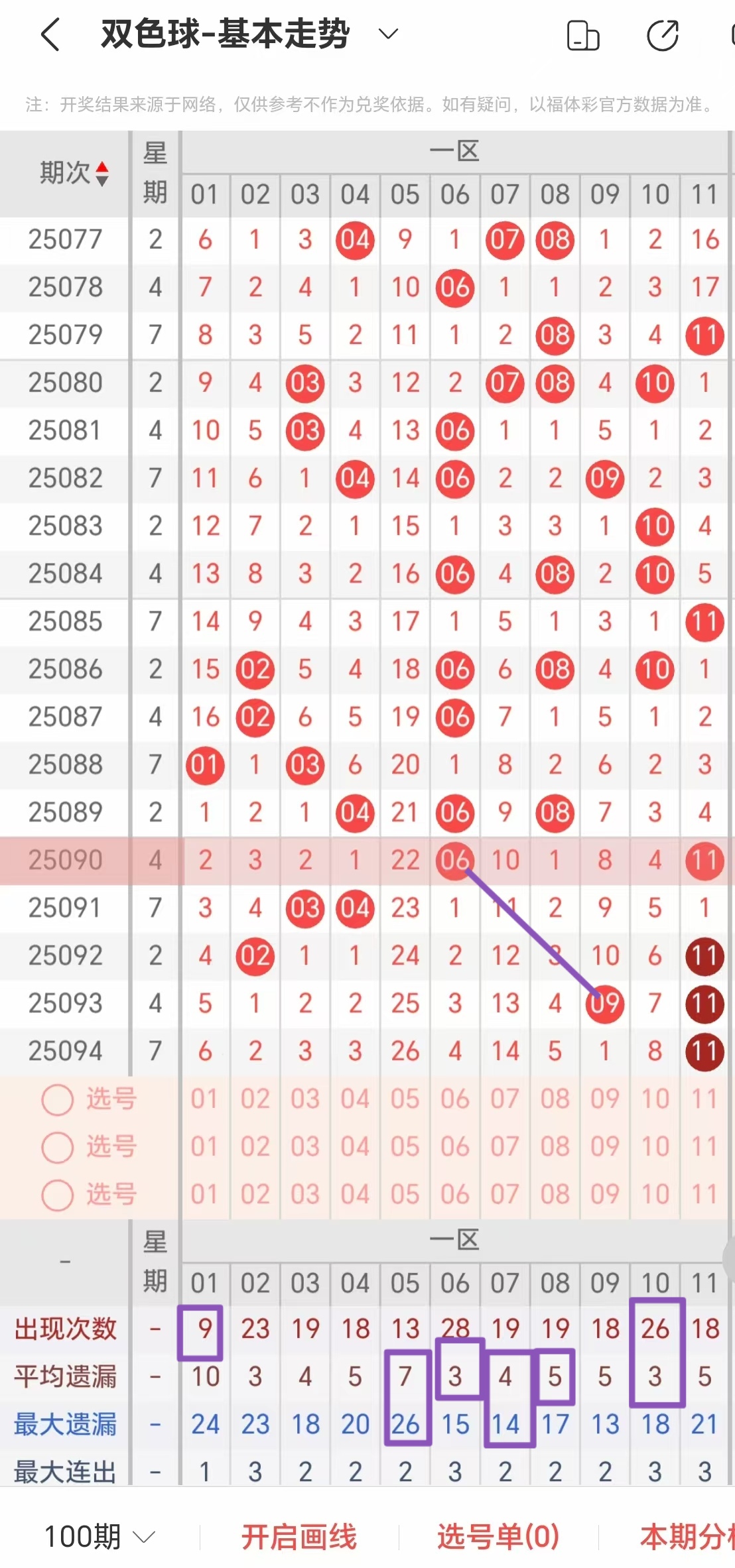Tap the share icon in the title bar
Image resolution: width=735 pixels, height=1568 pixels.
click(662, 36)
